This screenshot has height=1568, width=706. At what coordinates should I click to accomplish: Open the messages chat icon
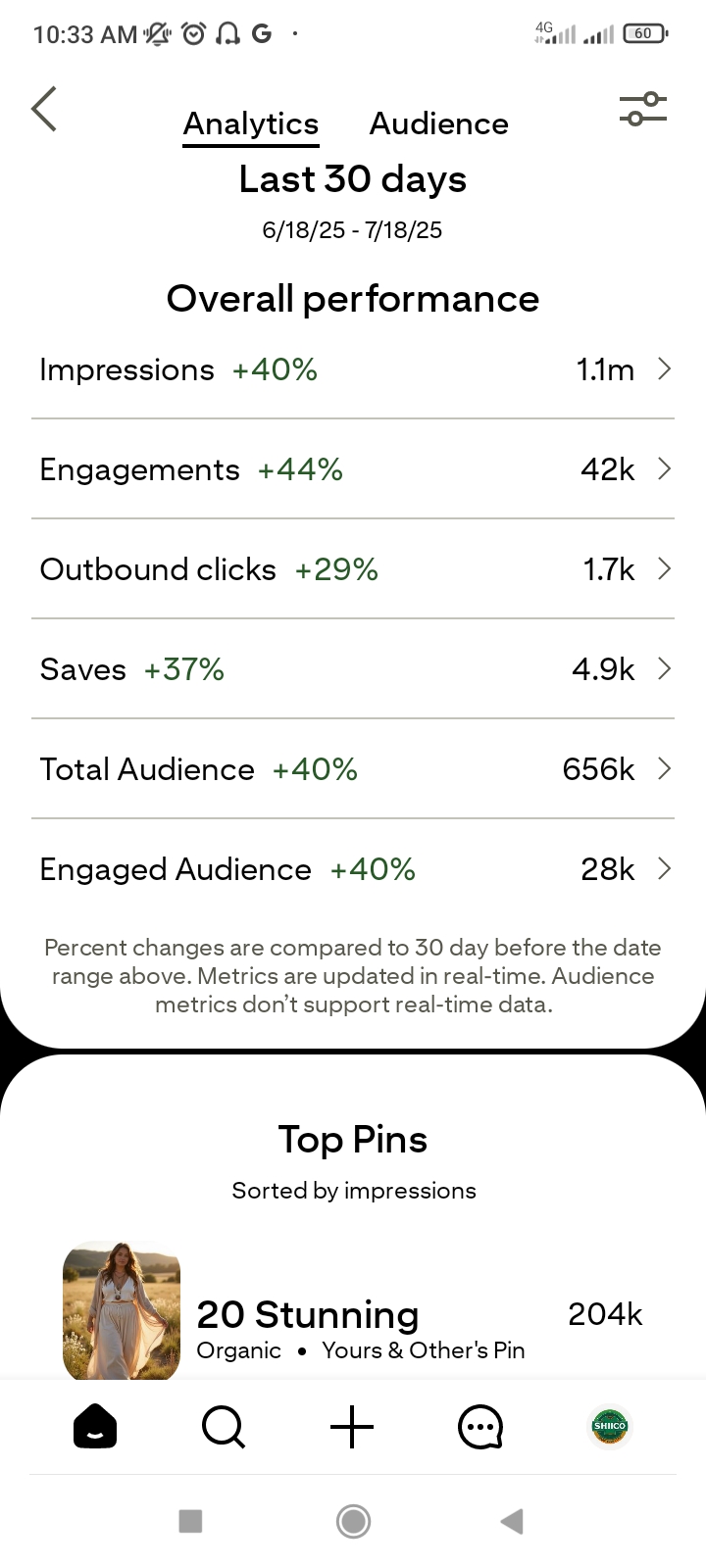click(479, 1427)
